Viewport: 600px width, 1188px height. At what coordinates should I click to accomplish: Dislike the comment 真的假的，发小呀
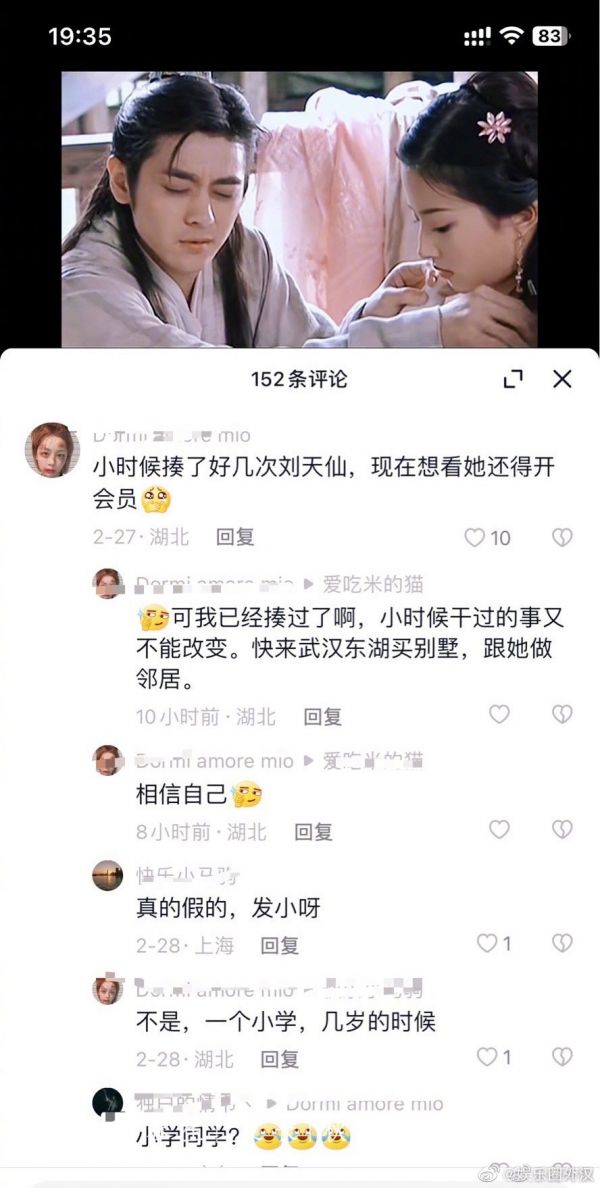coord(563,943)
